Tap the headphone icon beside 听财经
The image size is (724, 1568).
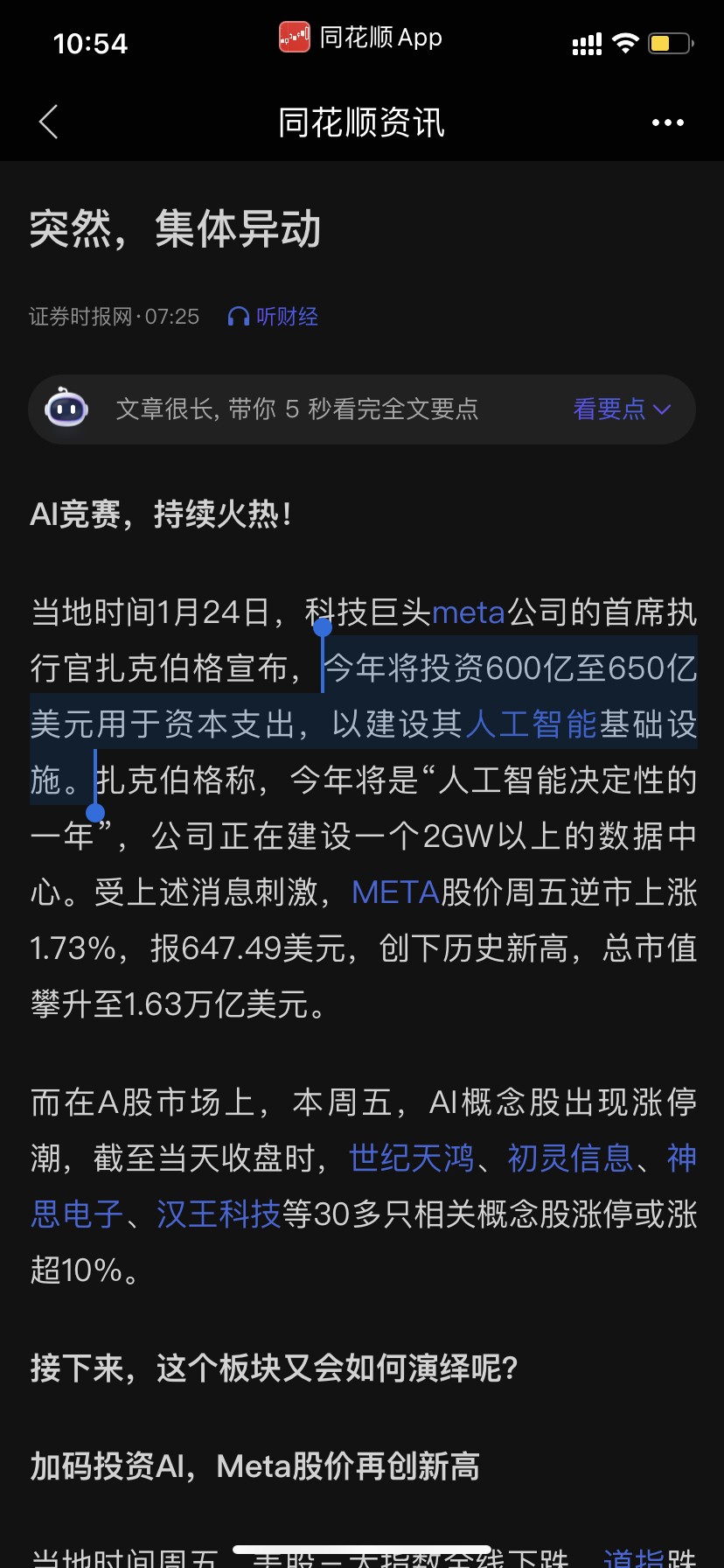pyautogui.click(x=237, y=317)
